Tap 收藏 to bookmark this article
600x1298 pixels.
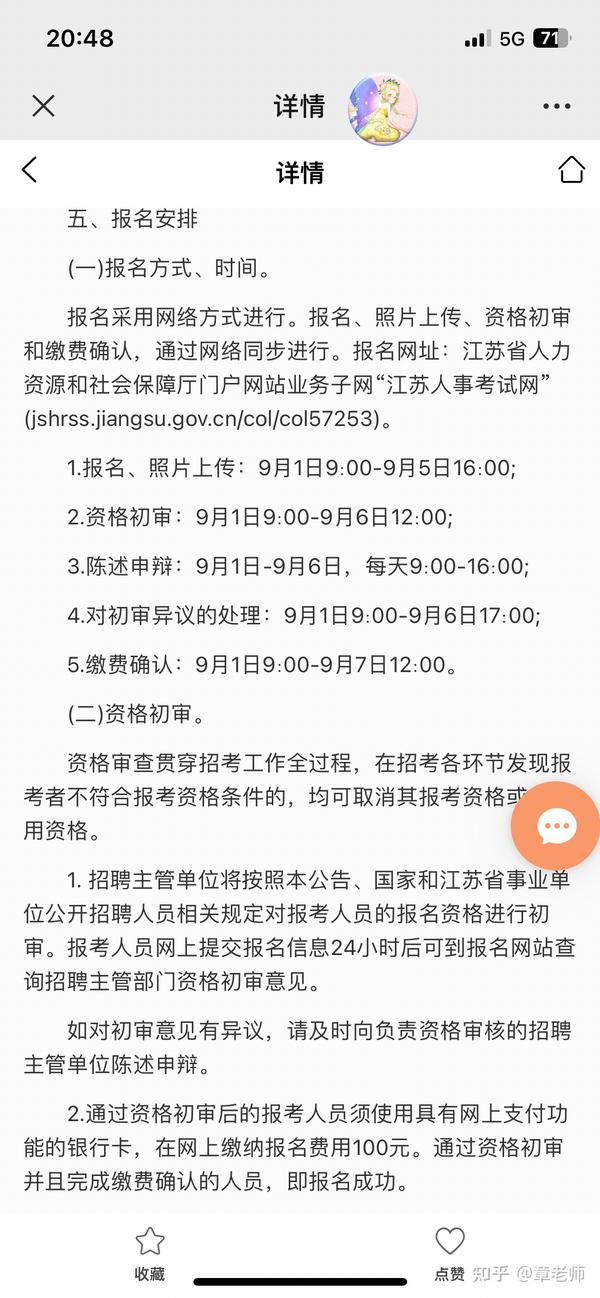pos(150,1254)
